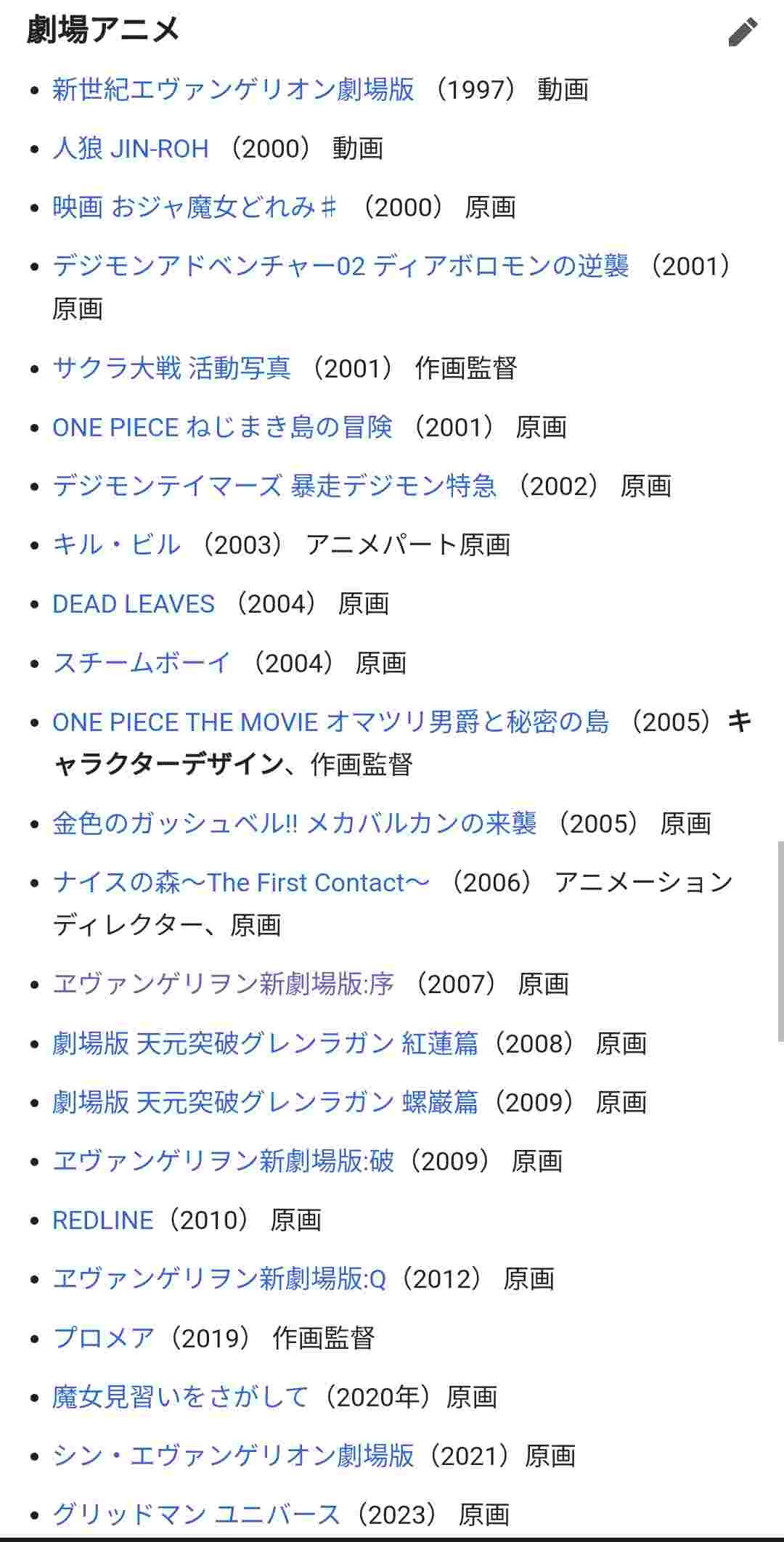Open the キル・ビル link
784x1542 pixels.
pyautogui.click(x=116, y=544)
